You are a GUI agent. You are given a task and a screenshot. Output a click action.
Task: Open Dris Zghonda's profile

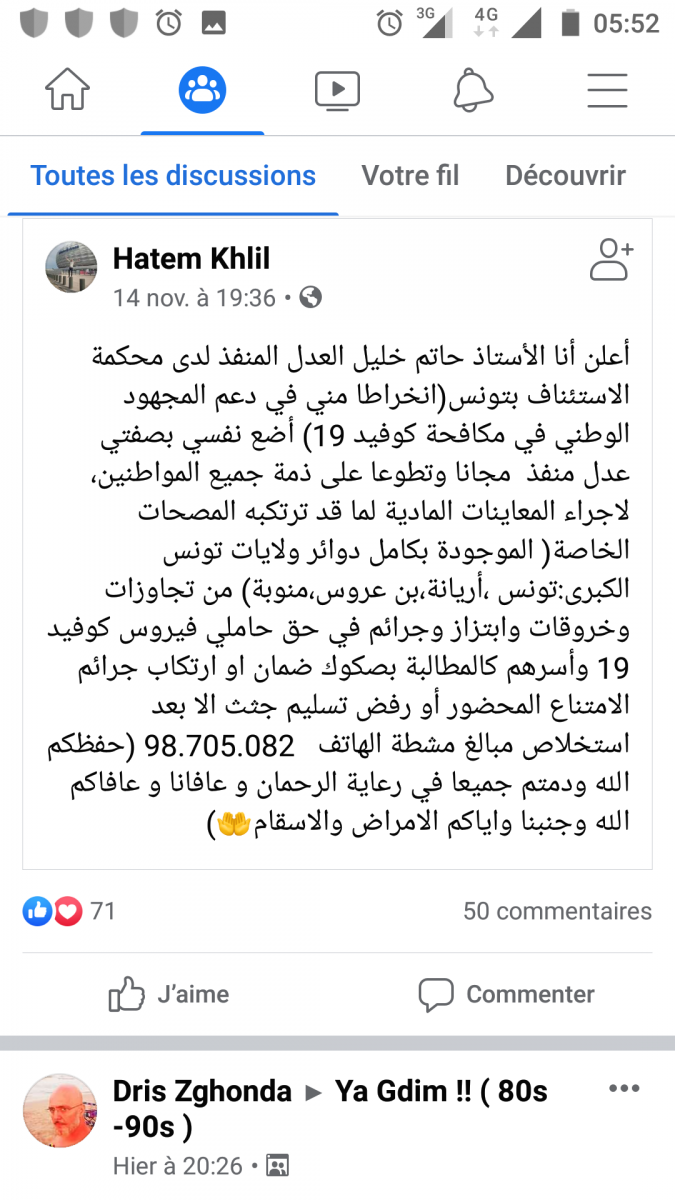tap(202, 1091)
